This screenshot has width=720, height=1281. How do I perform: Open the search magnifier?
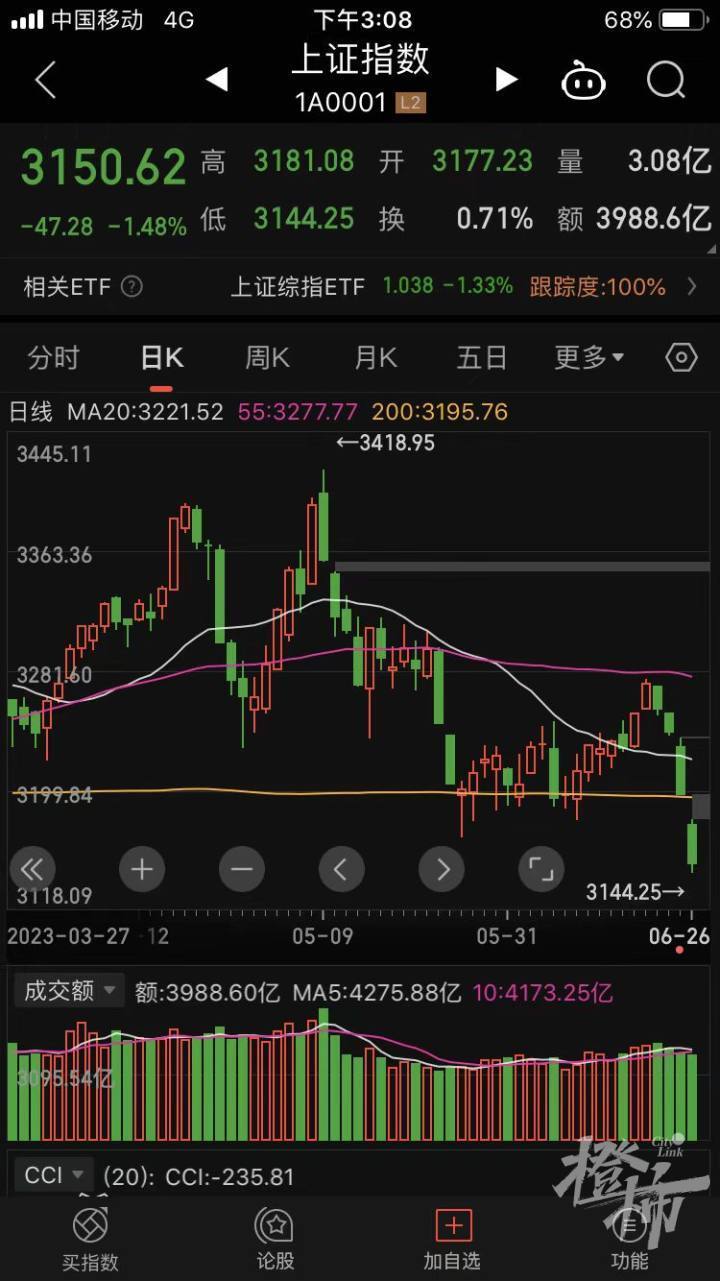click(666, 80)
